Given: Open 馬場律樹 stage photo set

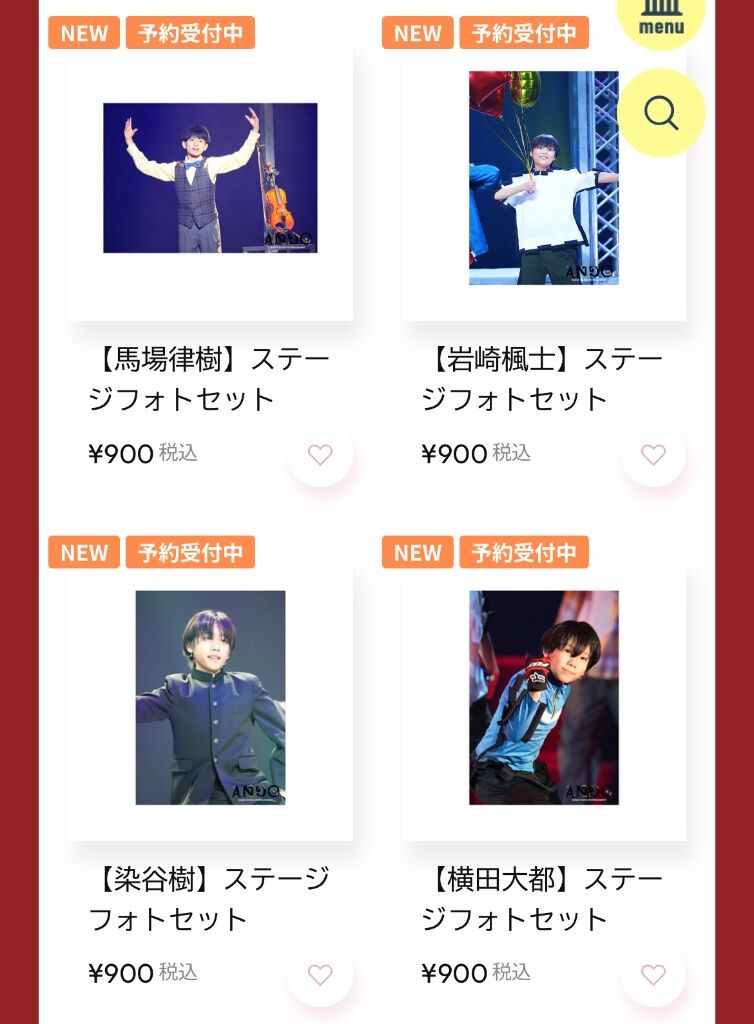Looking at the screenshot, I should coord(210,178).
